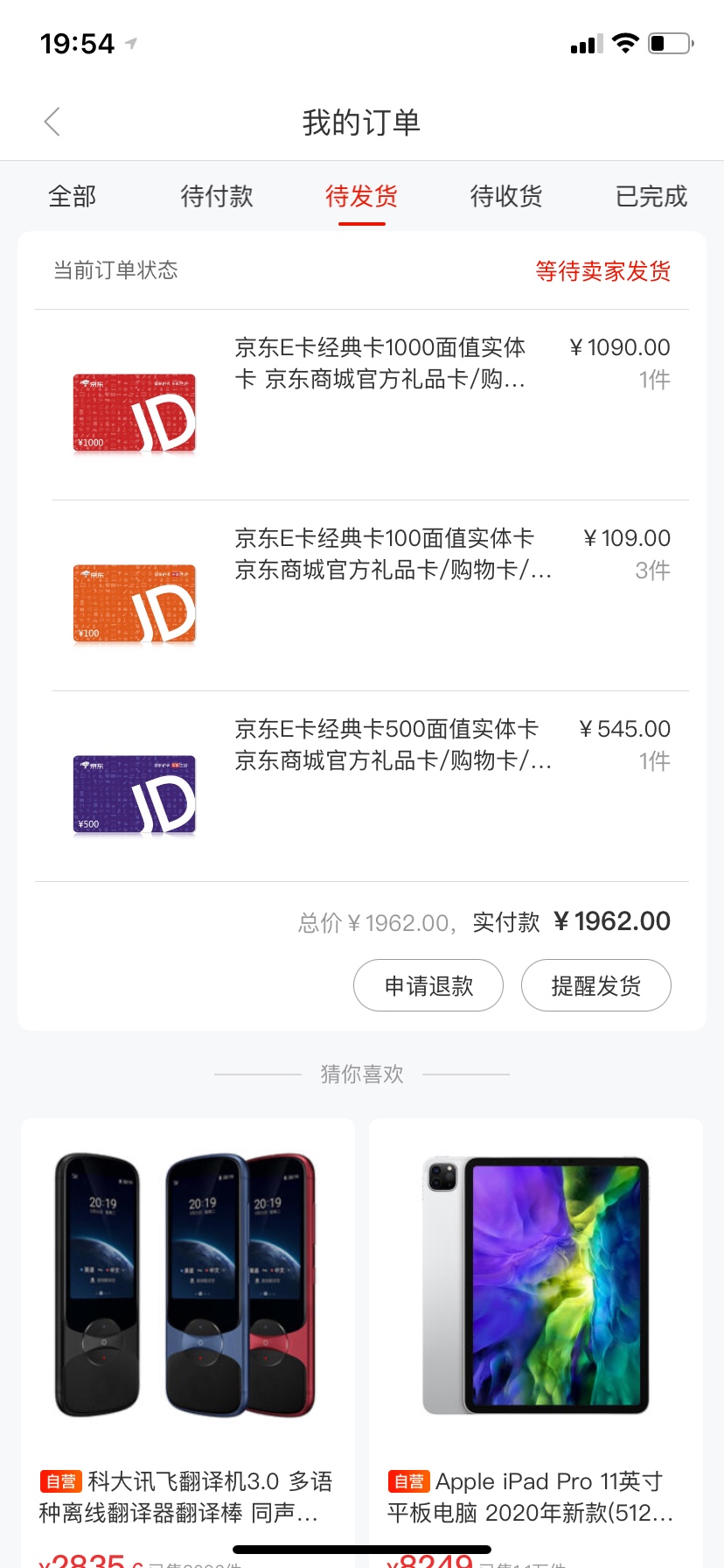Open the 京东E卡经典卡500面值 order item

(x=362, y=787)
